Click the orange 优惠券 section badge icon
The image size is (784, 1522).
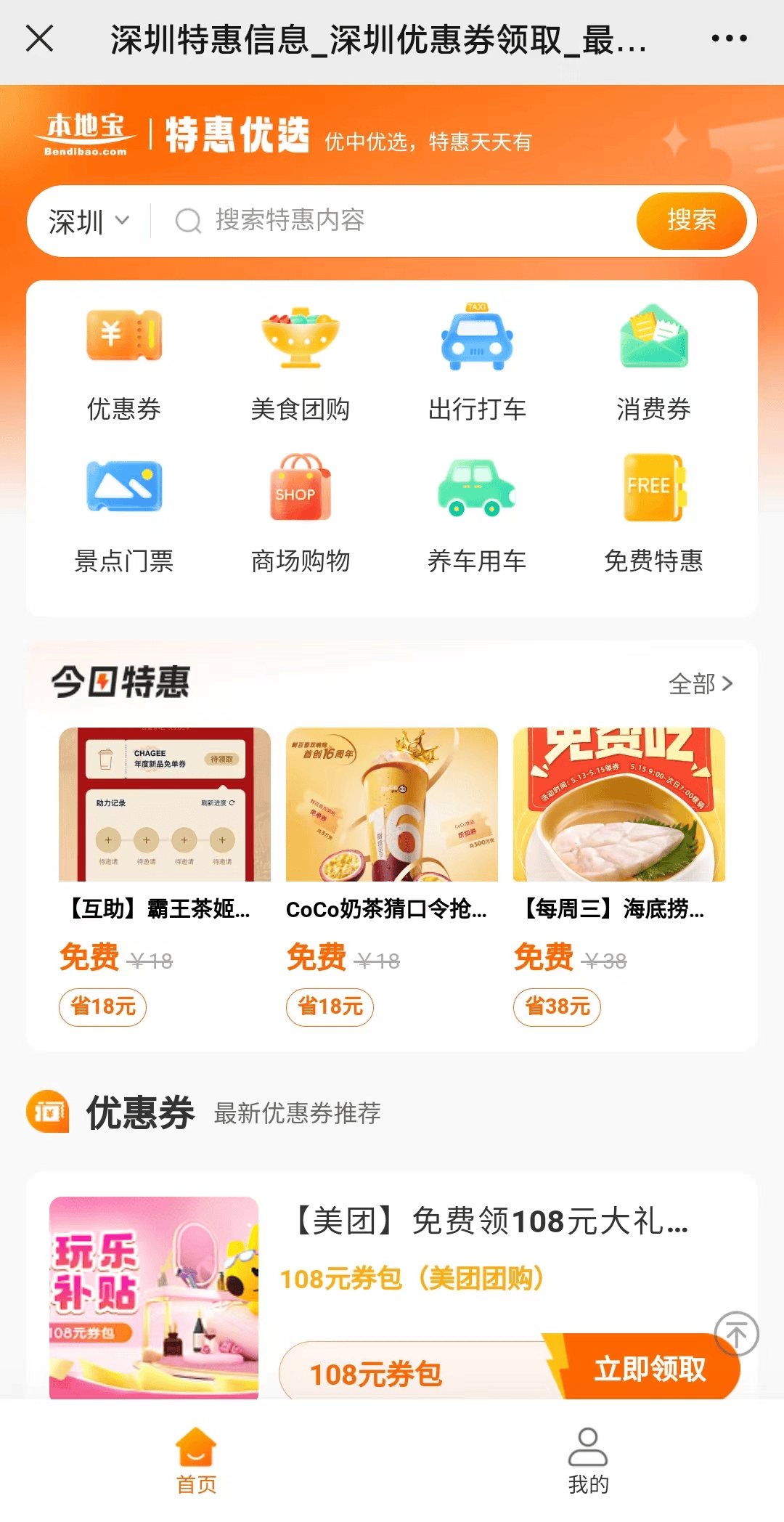48,1112
